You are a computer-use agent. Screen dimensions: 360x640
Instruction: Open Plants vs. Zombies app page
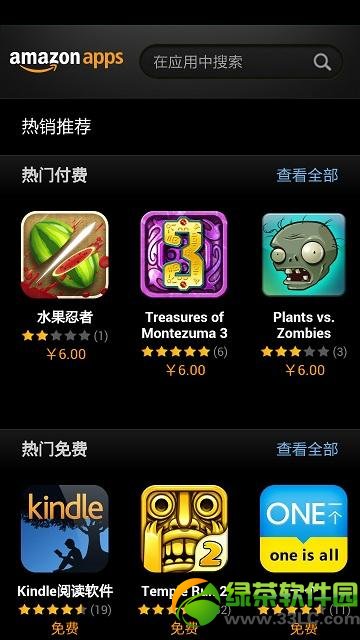click(x=304, y=295)
